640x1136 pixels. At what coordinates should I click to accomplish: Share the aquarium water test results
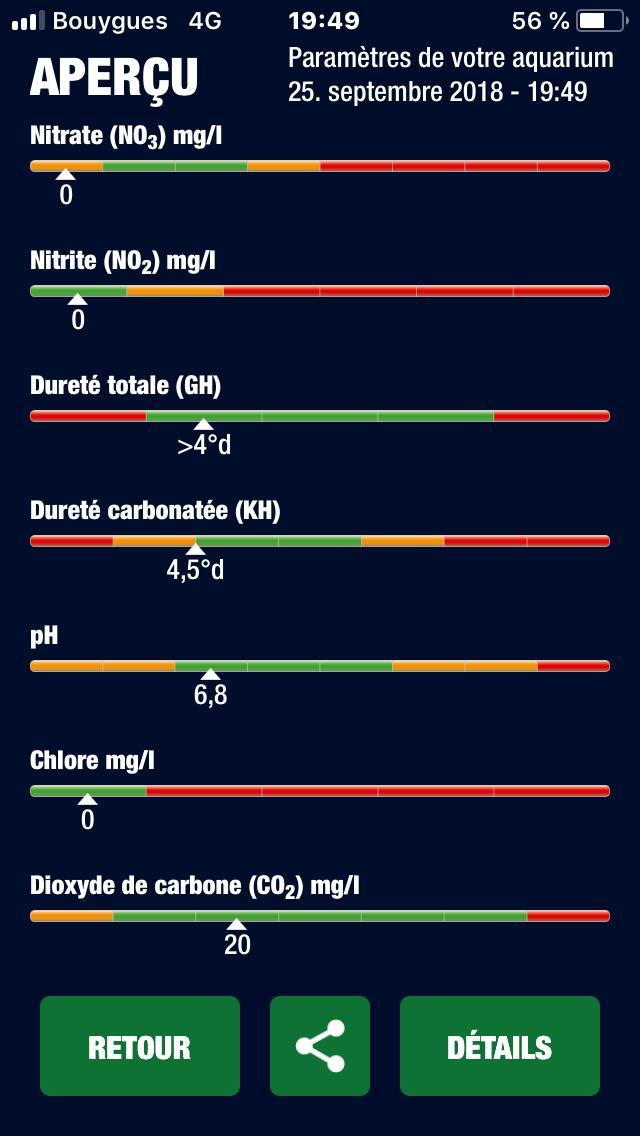coord(320,1045)
